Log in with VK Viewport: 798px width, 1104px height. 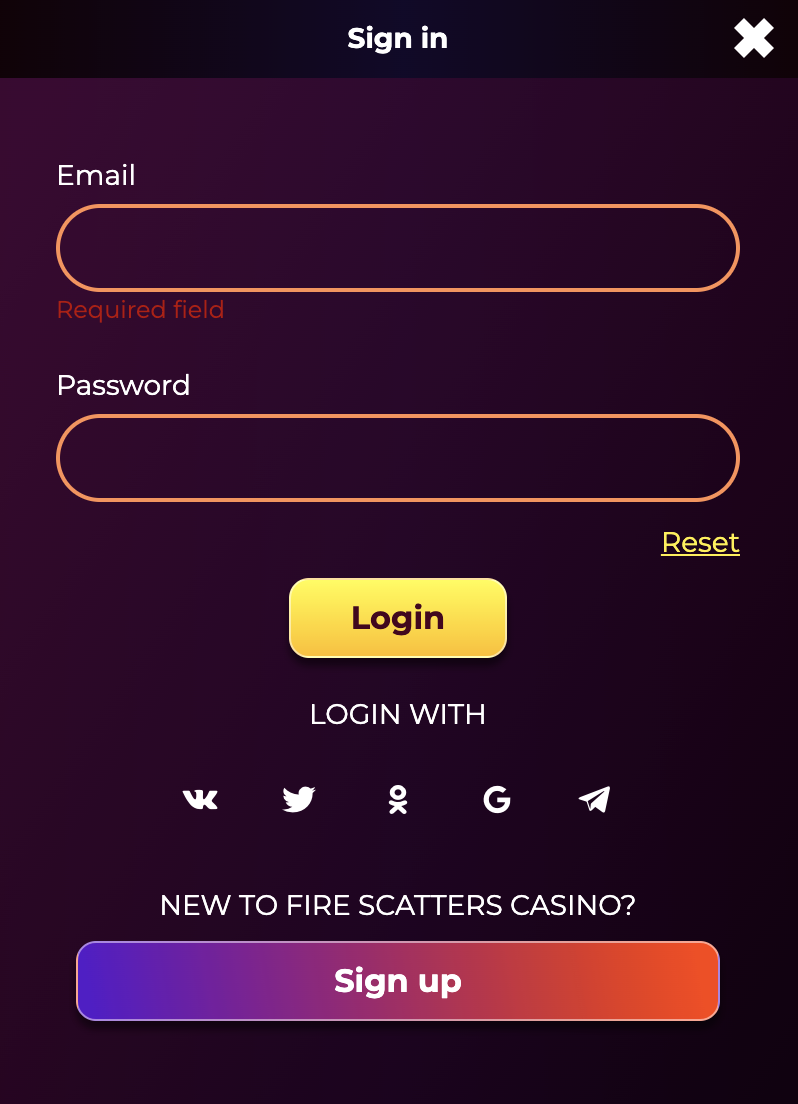click(200, 799)
